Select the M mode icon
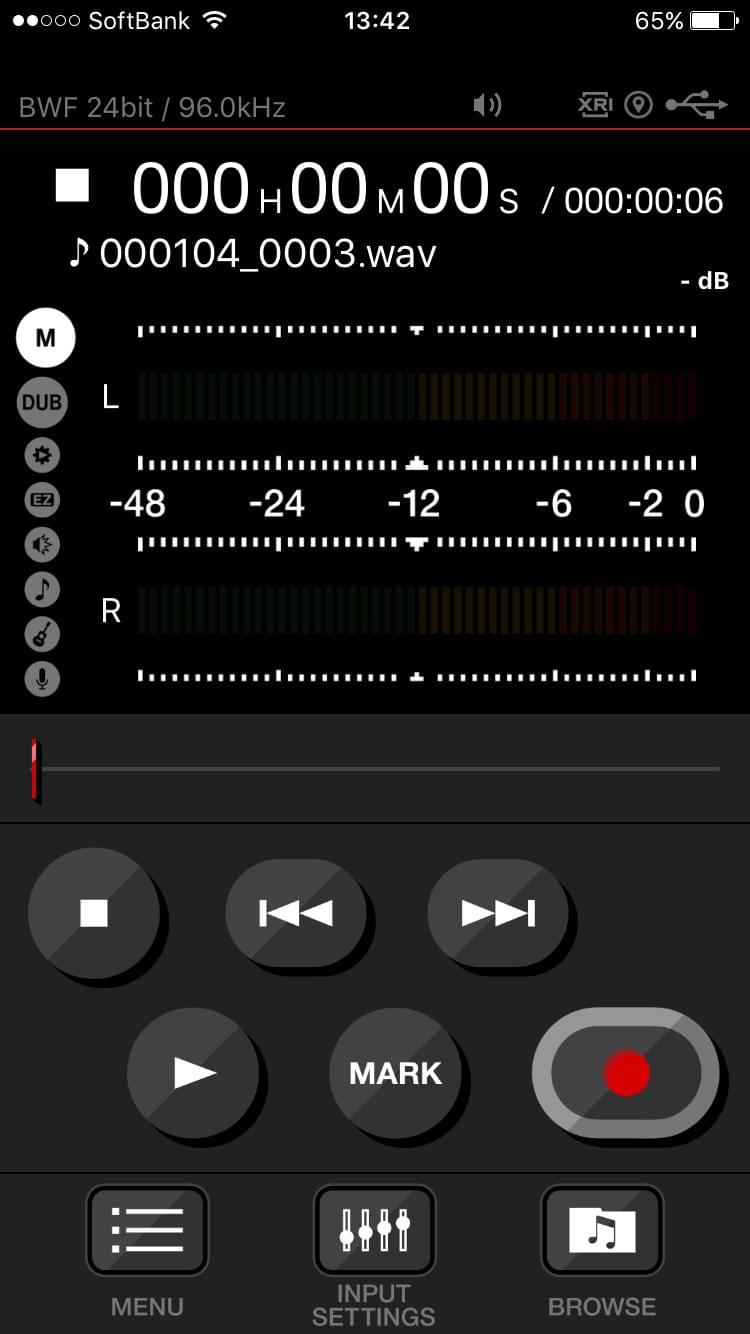This screenshot has width=750, height=1334. coord(45,338)
